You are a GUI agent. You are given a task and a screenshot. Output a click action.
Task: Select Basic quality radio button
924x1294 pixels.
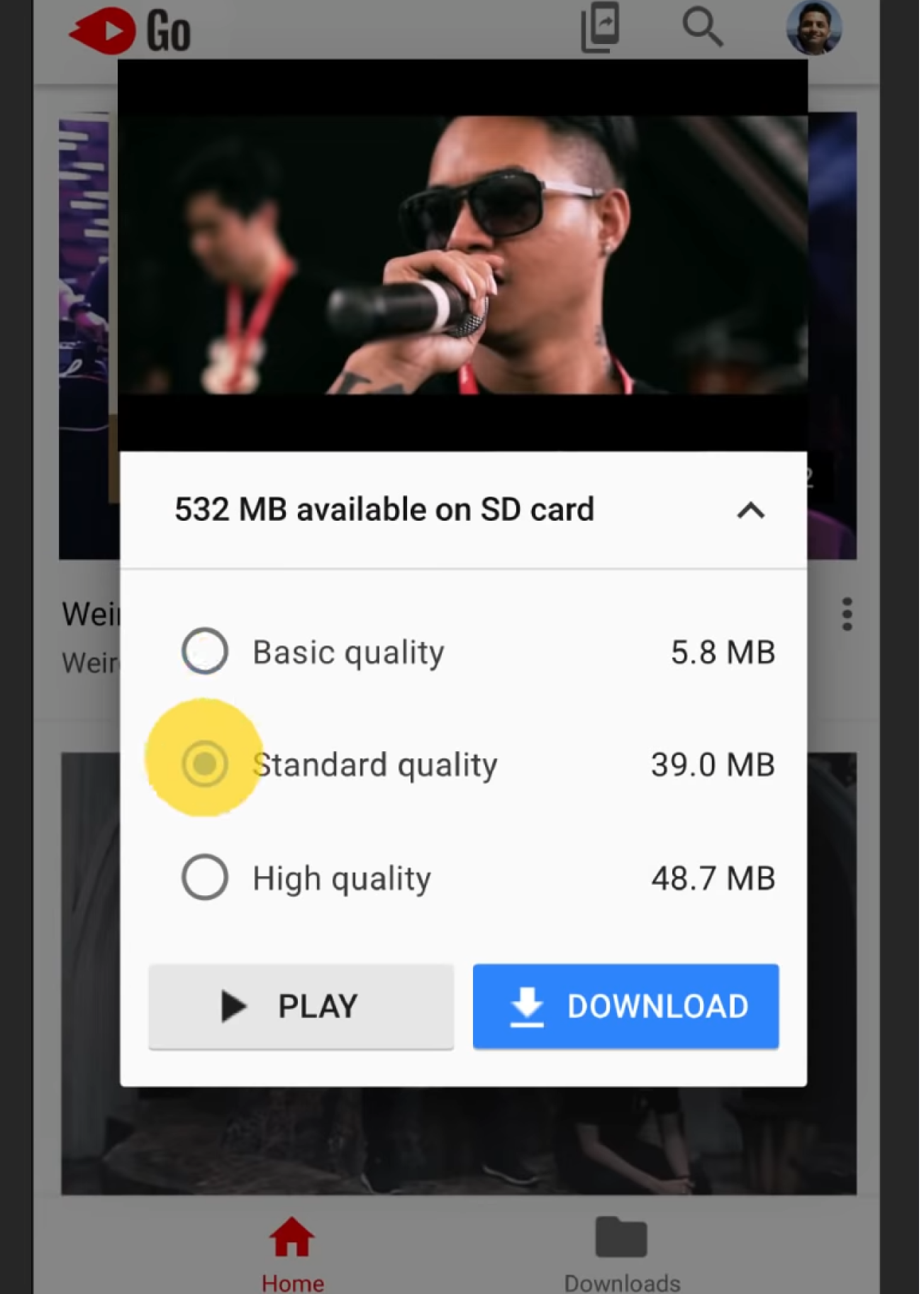[x=204, y=651]
